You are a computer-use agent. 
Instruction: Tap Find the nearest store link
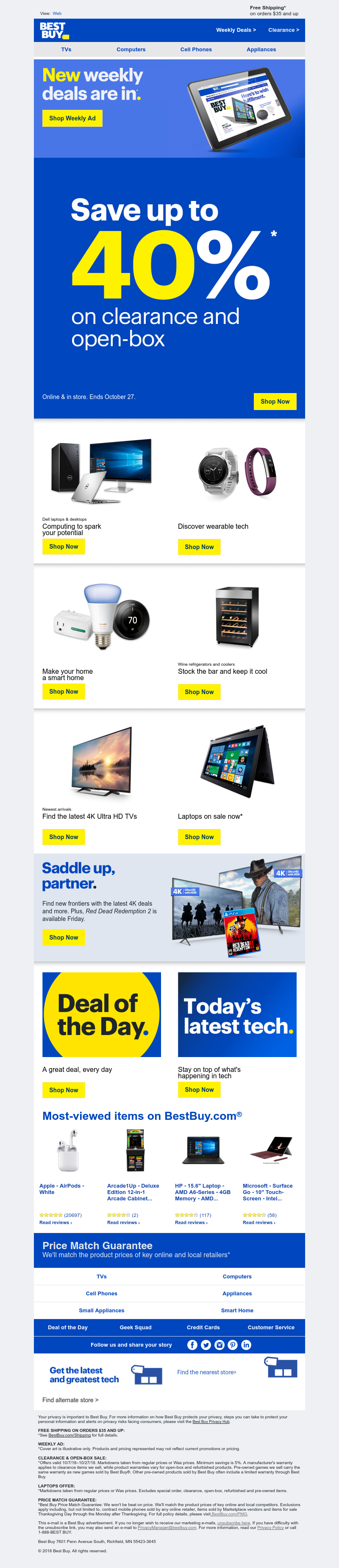(x=206, y=1372)
